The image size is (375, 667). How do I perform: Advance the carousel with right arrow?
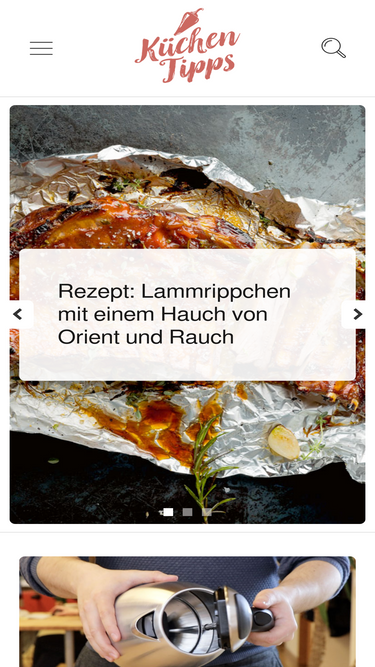pyautogui.click(x=354, y=314)
